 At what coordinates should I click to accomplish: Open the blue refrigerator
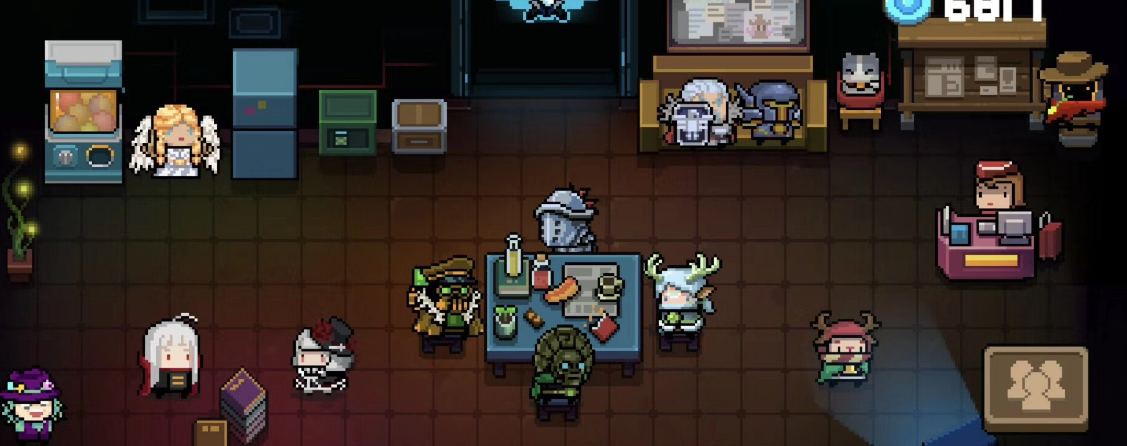(x=265, y=113)
